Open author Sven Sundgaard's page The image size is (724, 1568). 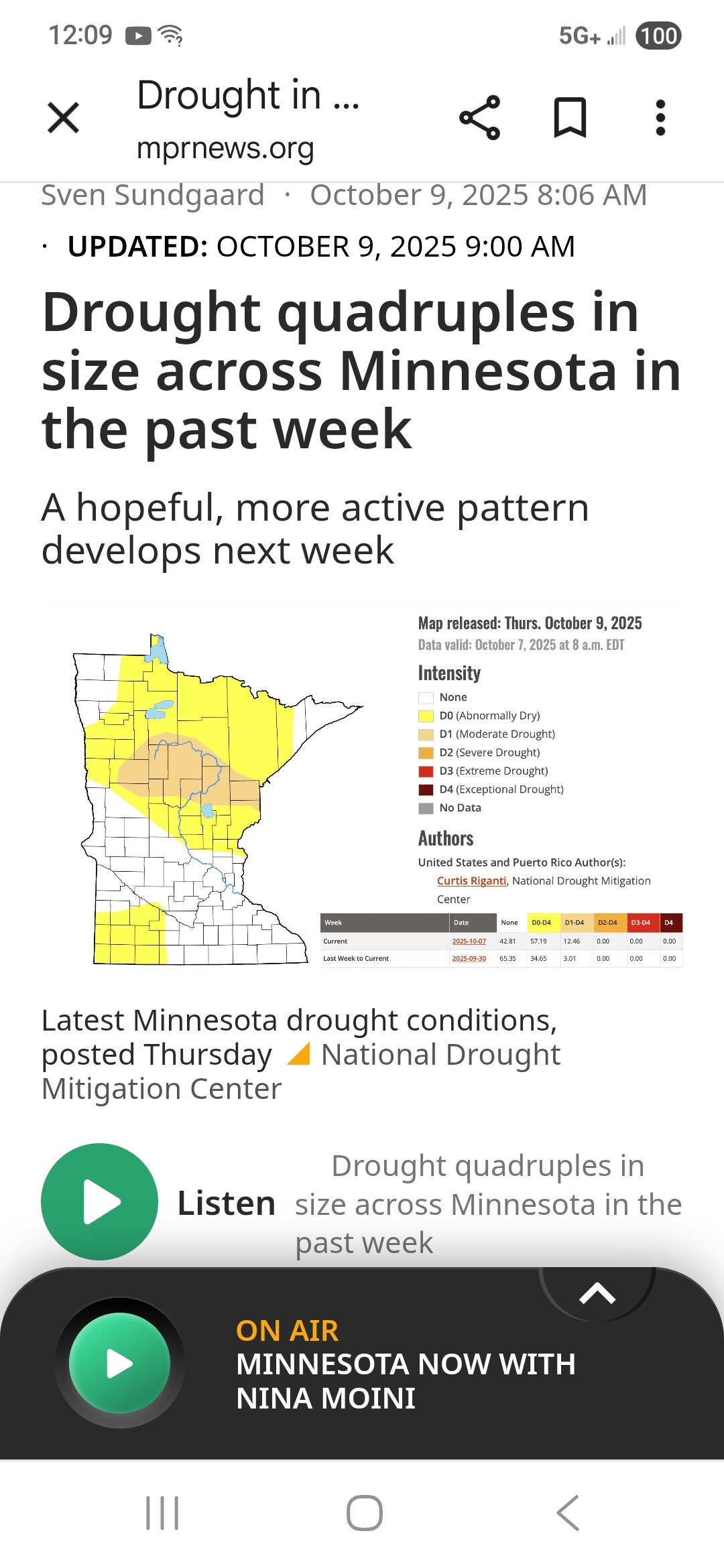pyautogui.click(x=153, y=196)
